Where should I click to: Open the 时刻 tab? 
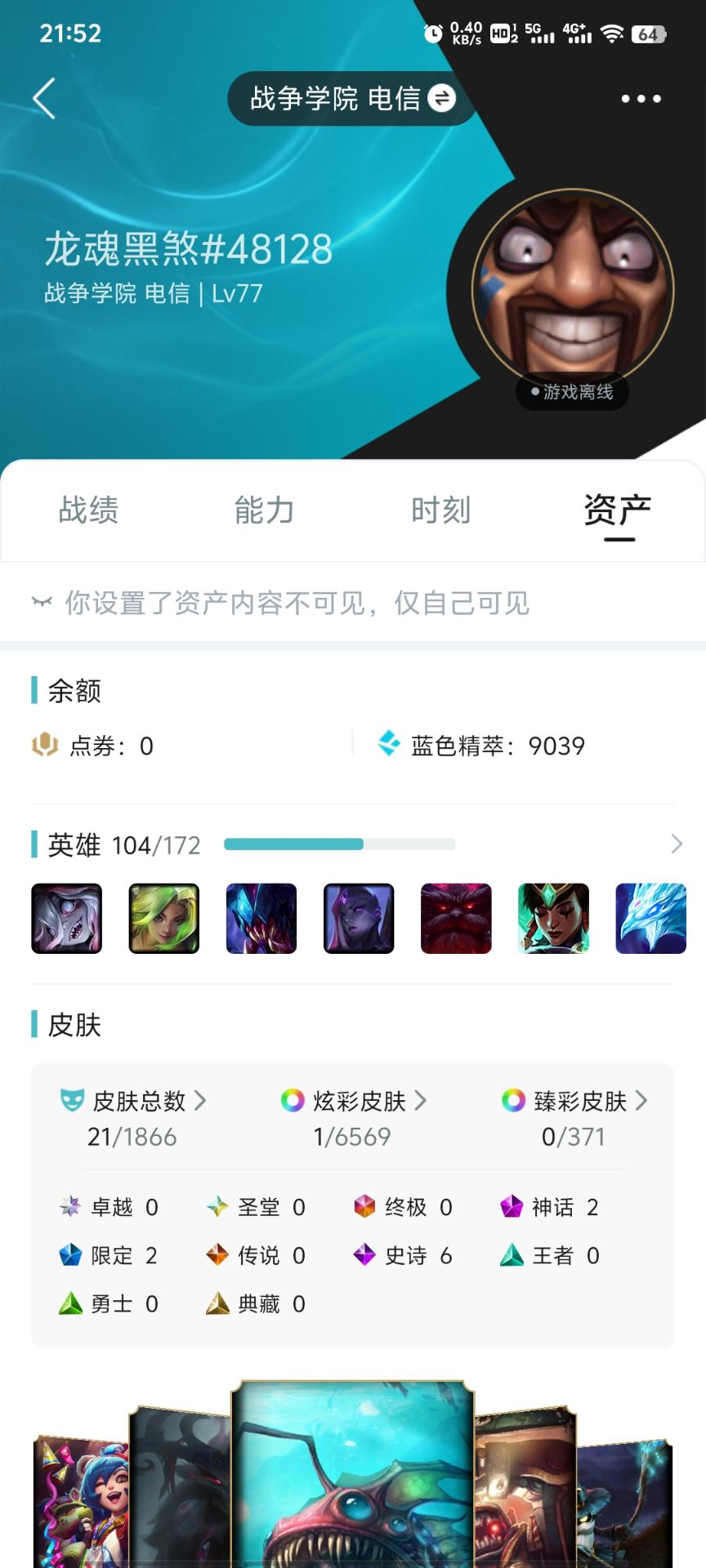(x=440, y=510)
